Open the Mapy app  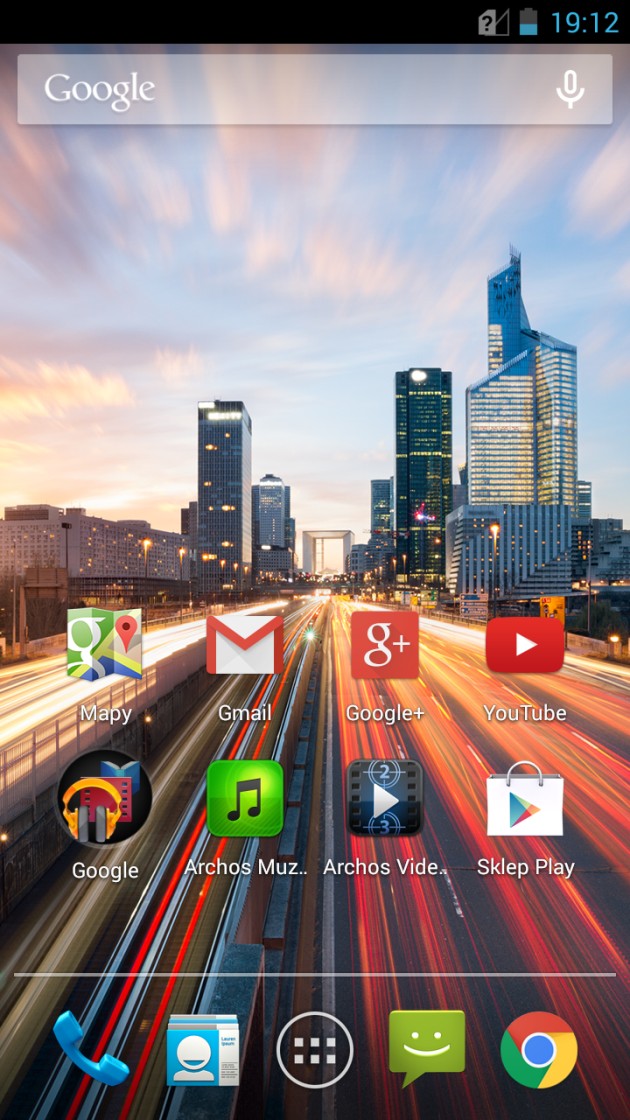(105, 647)
